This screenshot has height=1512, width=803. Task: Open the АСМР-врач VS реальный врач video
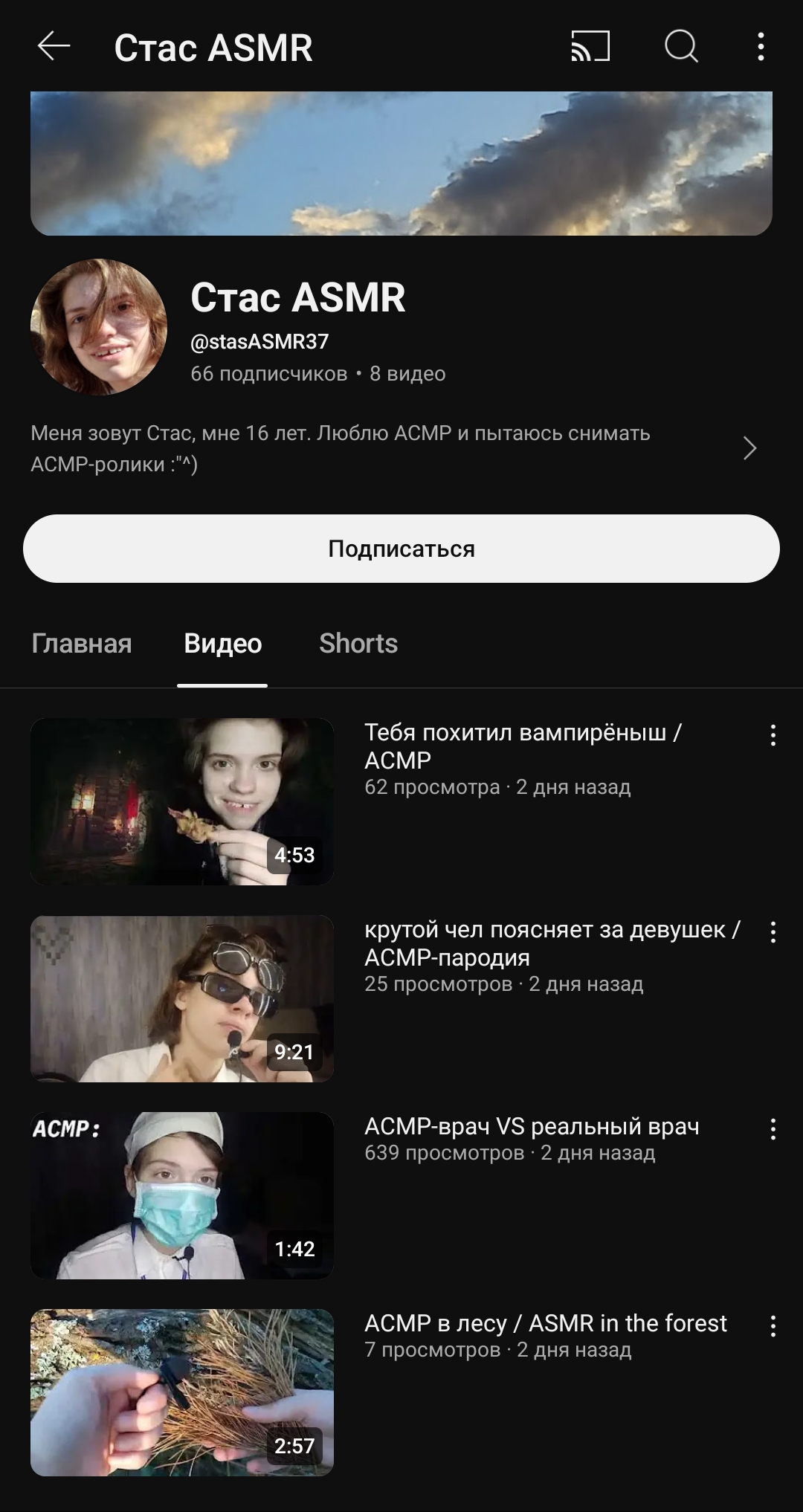coord(182,1195)
